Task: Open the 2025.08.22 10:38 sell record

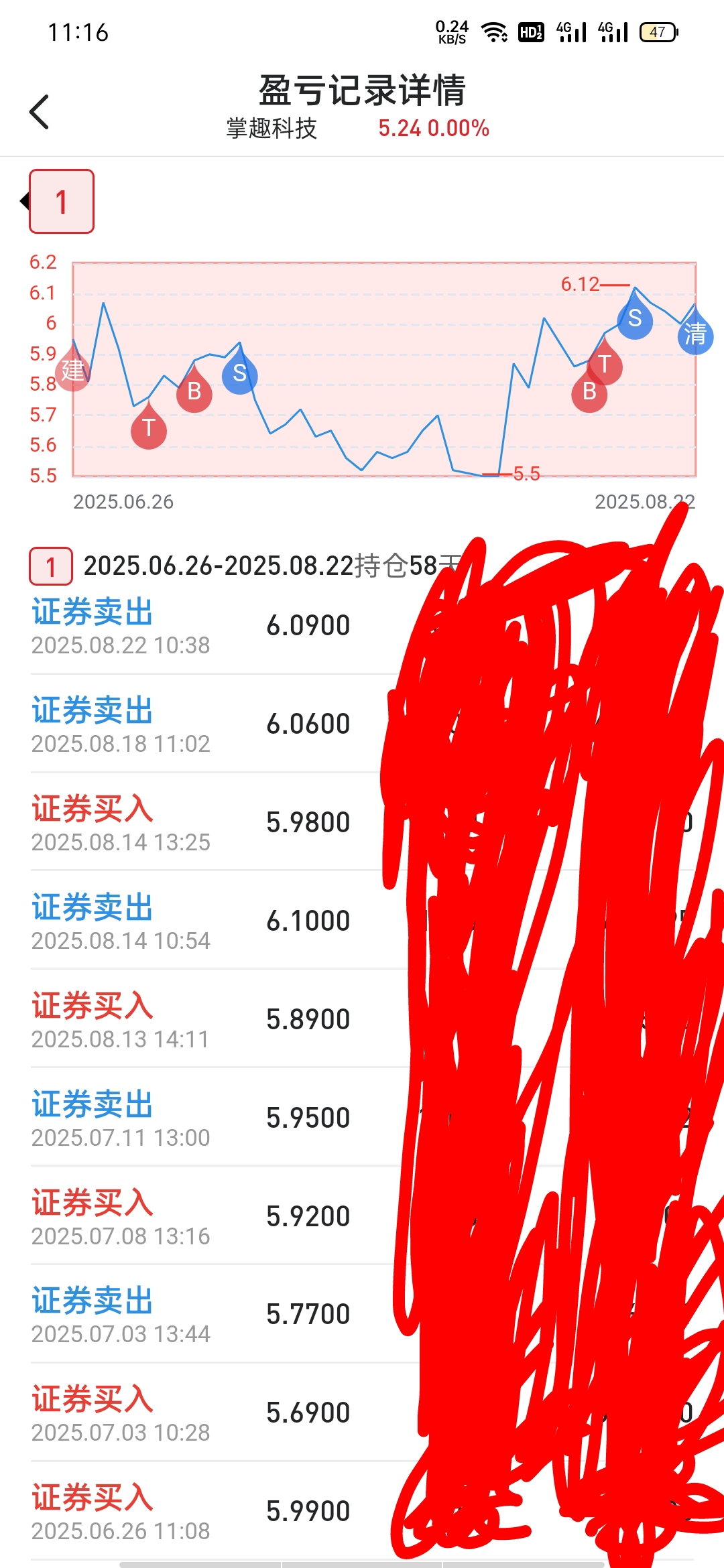Action: [362, 626]
